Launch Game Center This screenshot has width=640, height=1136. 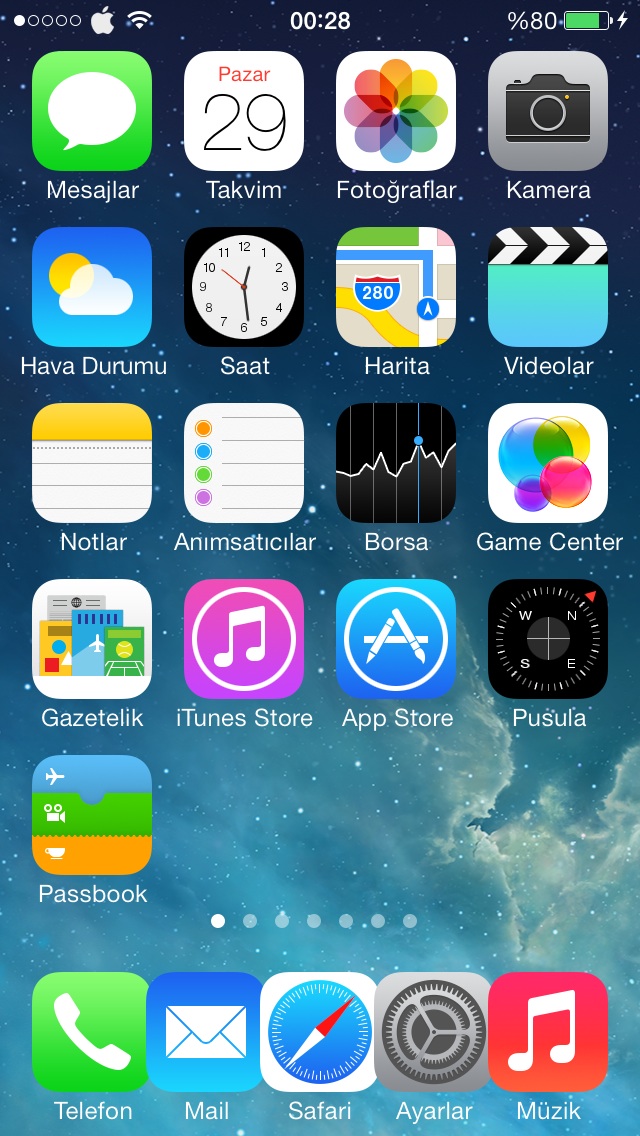coord(548,463)
